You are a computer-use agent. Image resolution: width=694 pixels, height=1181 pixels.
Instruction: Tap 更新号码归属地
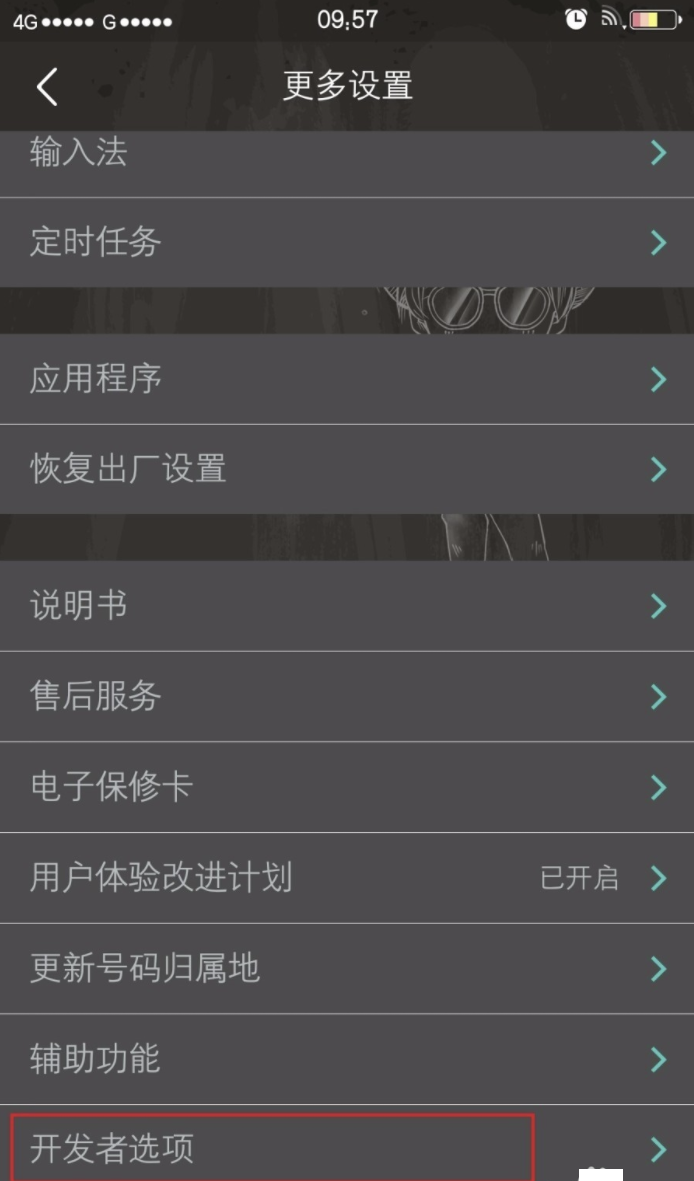coord(347,968)
